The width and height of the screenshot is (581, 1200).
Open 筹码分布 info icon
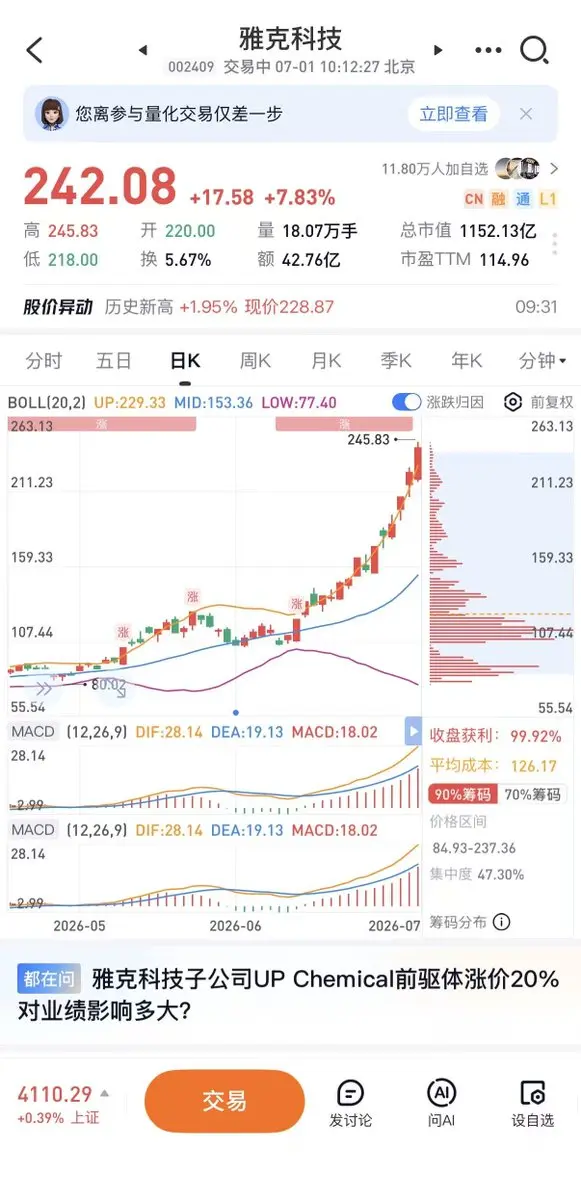(502, 922)
